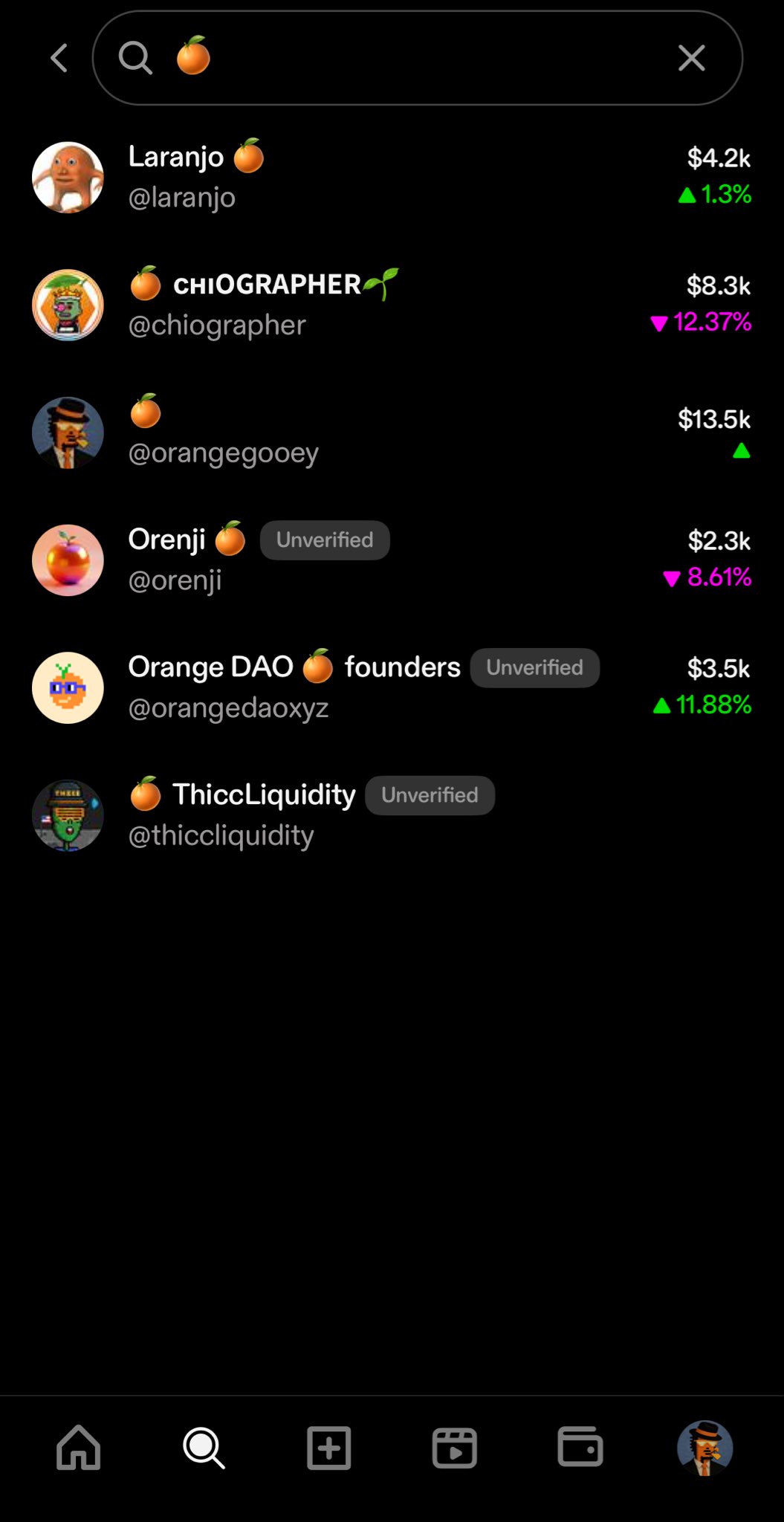This screenshot has height=1522, width=784.
Task: Create a new post with plus tab
Action: [x=329, y=1447]
